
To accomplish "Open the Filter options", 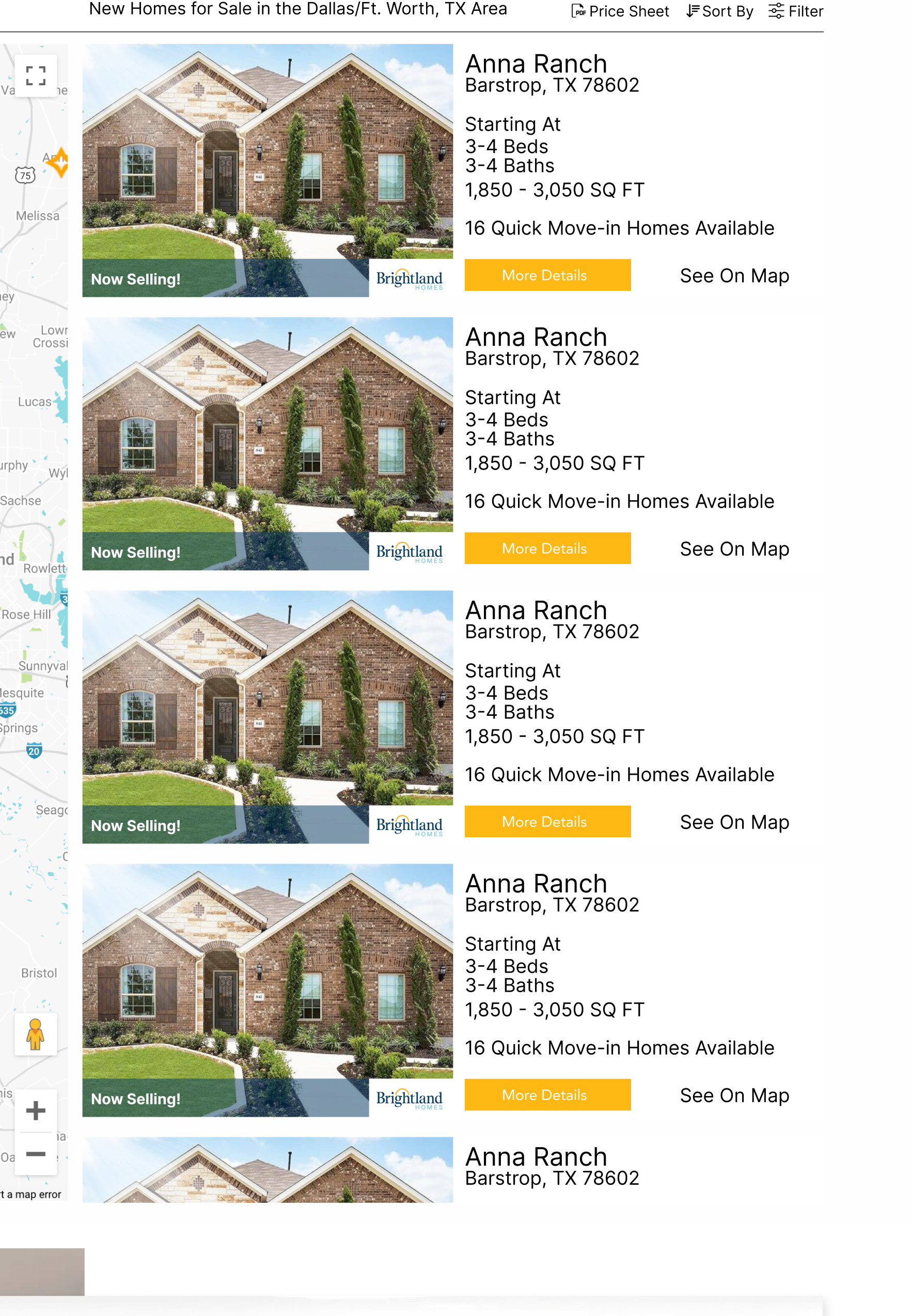I will pos(796,11).
